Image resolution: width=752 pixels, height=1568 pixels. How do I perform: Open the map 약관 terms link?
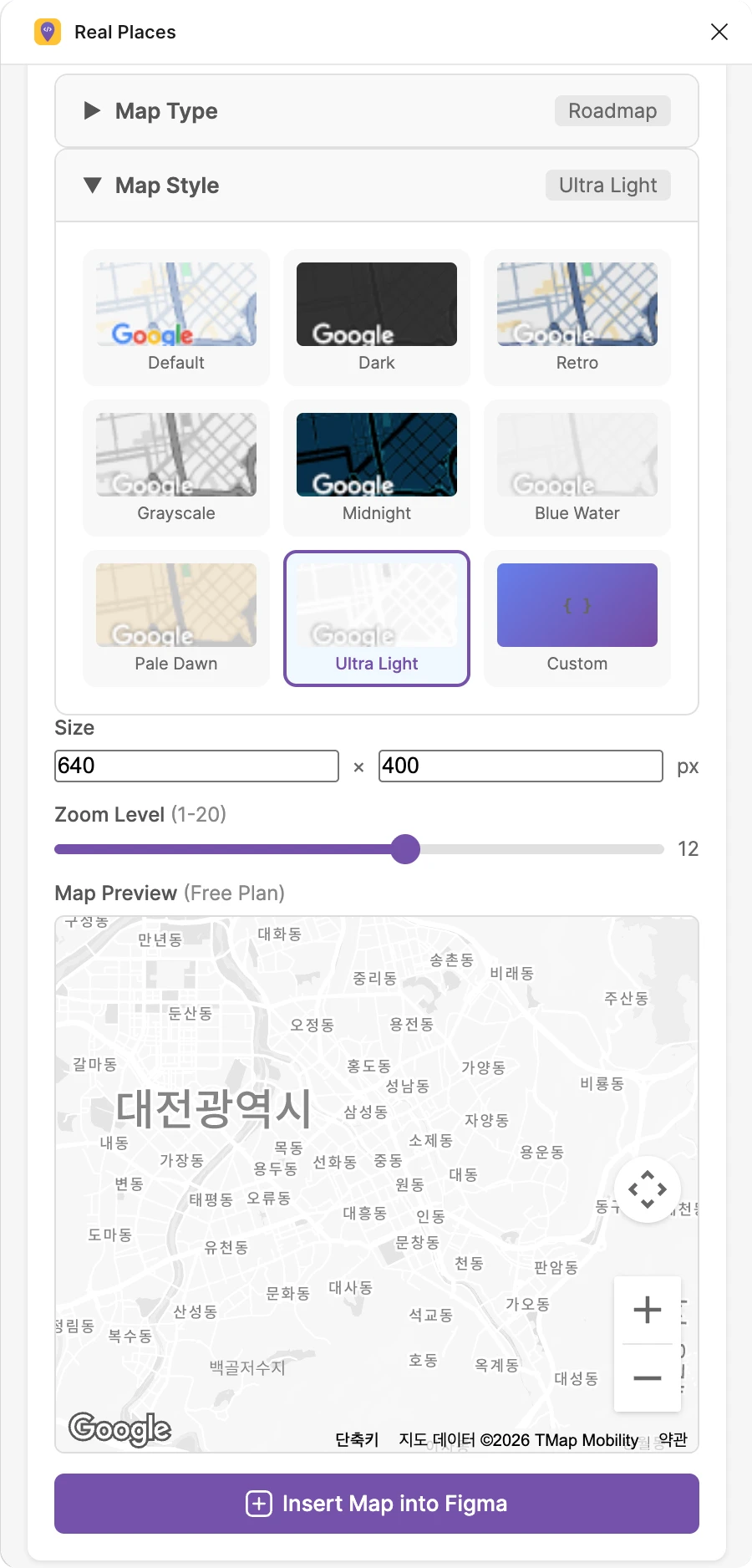click(673, 1439)
